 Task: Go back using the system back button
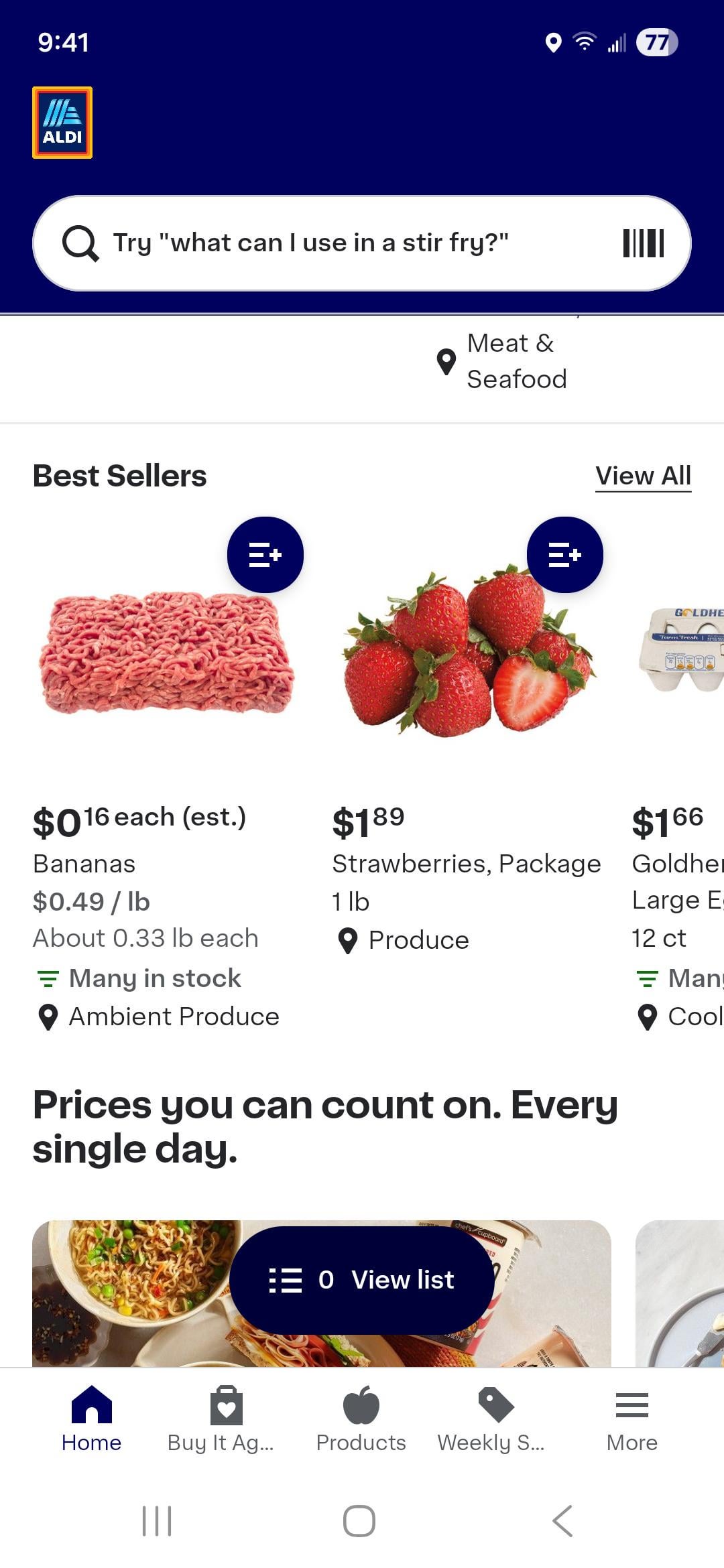pyautogui.click(x=563, y=1520)
